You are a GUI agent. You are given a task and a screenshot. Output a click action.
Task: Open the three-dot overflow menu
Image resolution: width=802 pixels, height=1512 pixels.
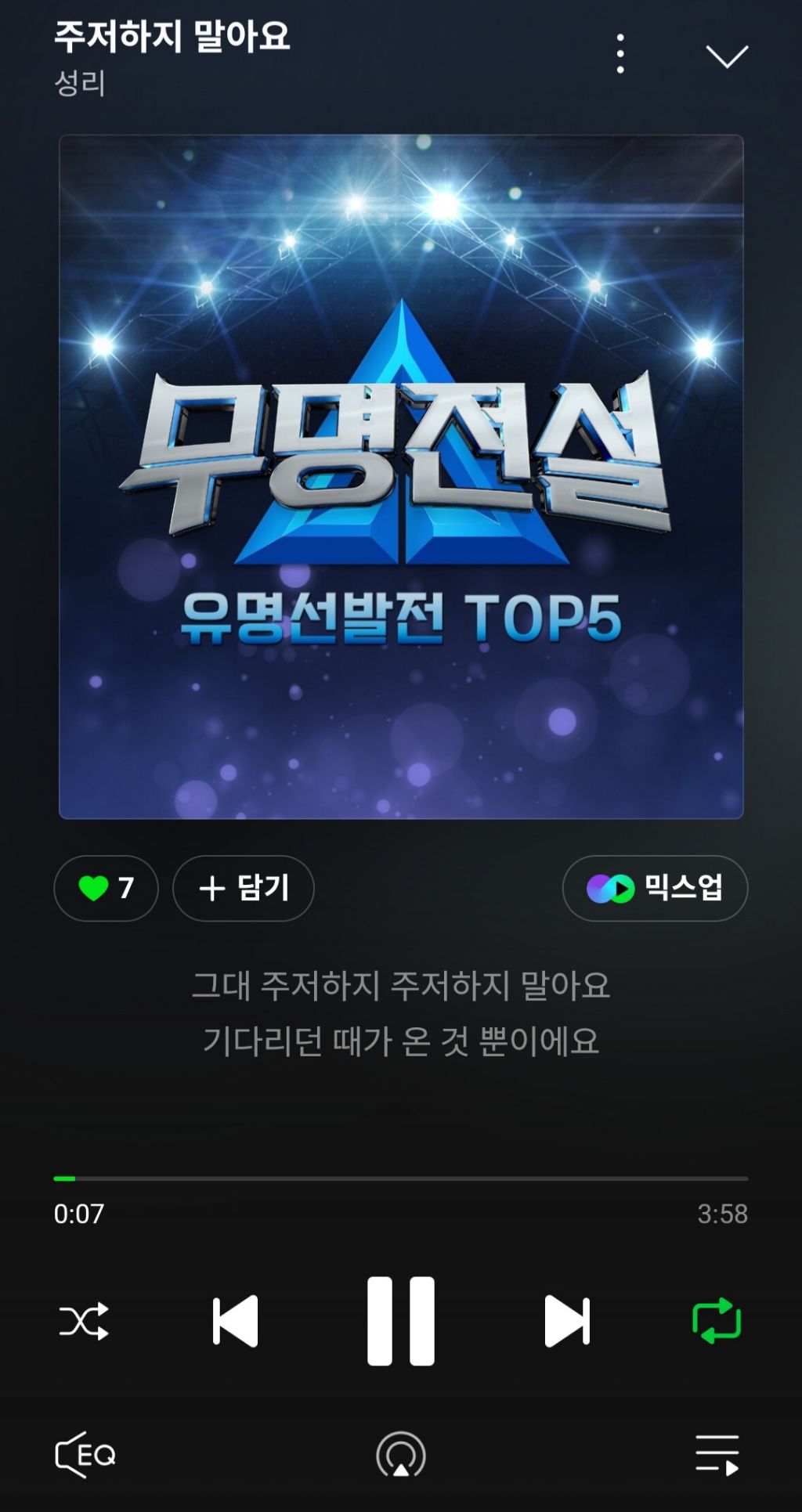[x=620, y=54]
